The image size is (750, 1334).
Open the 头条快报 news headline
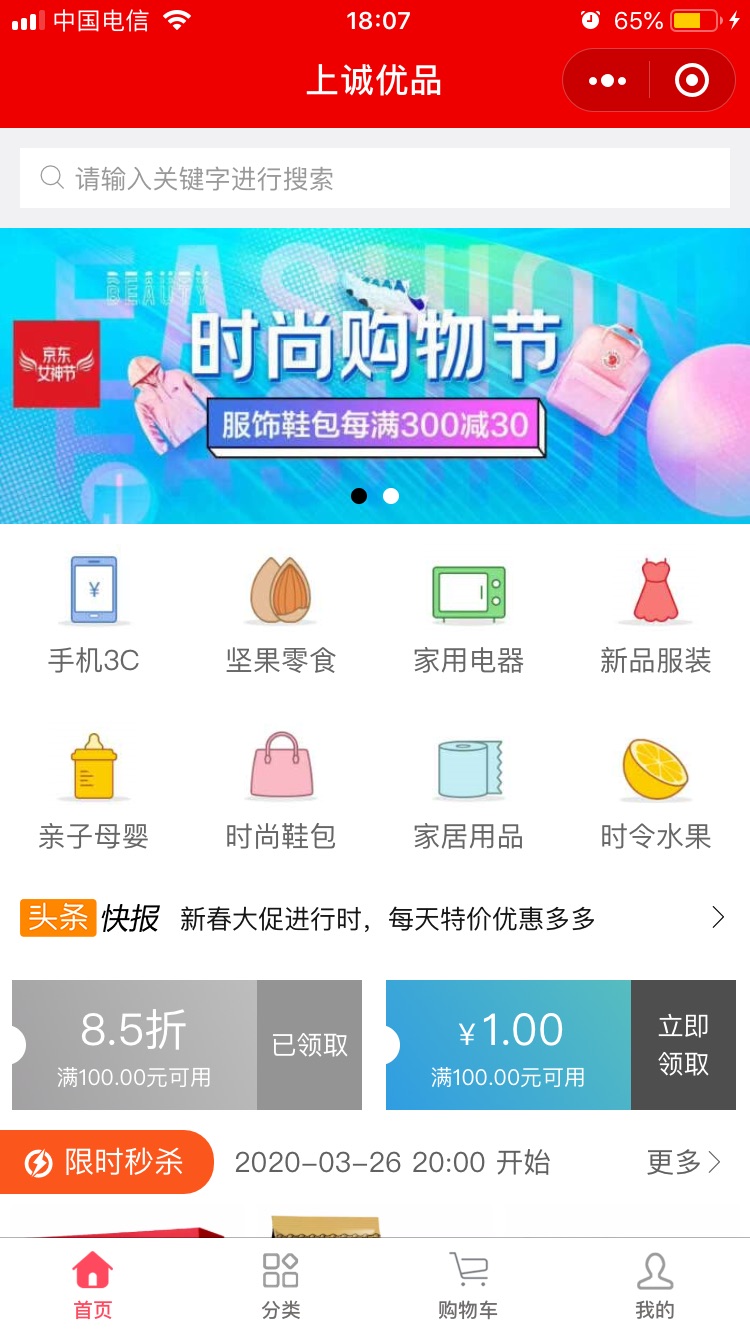pyautogui.click(x=387, y=918)
